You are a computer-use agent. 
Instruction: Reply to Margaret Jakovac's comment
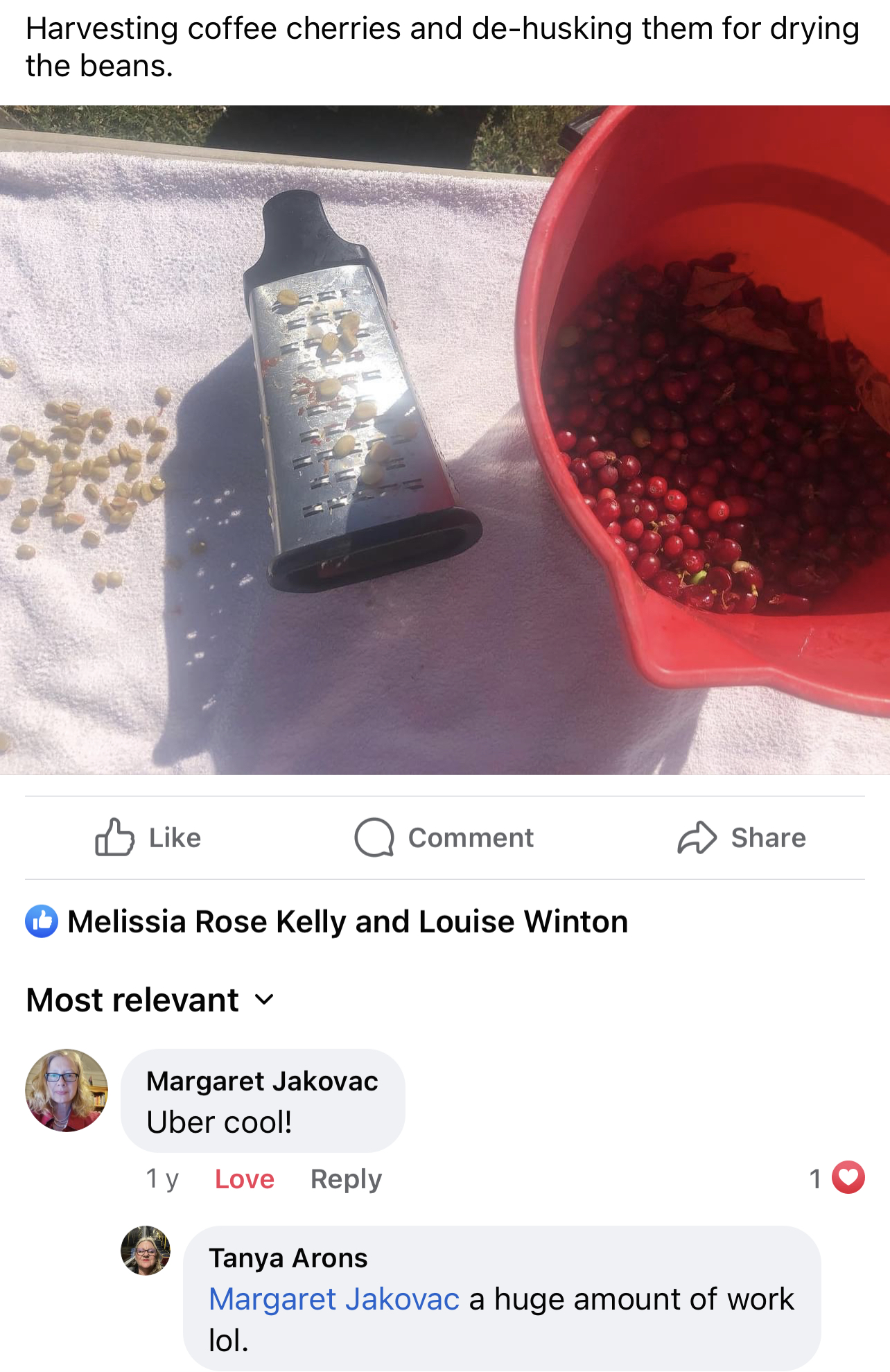[346, 1179]
